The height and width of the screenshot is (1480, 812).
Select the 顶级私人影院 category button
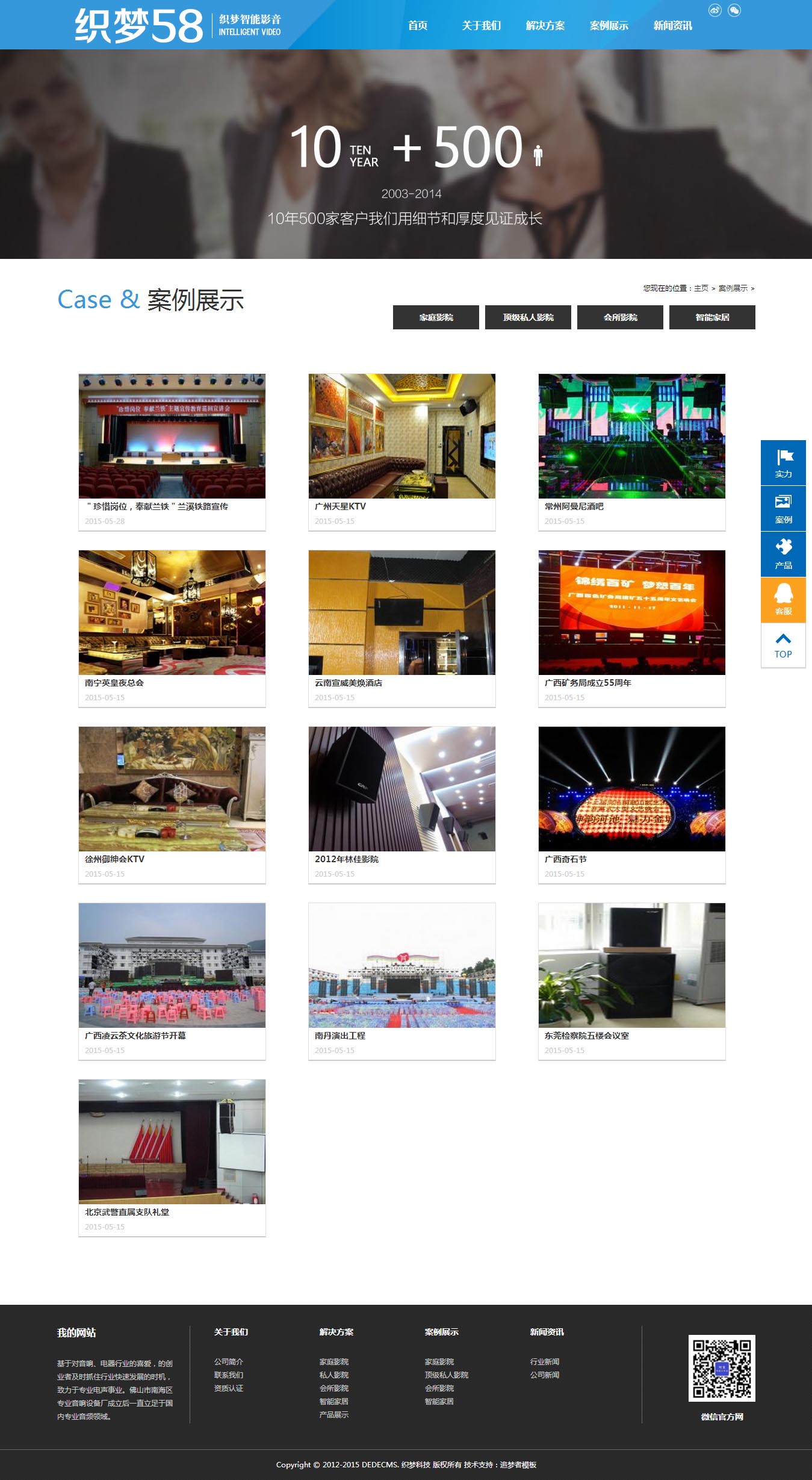[528, 317]
